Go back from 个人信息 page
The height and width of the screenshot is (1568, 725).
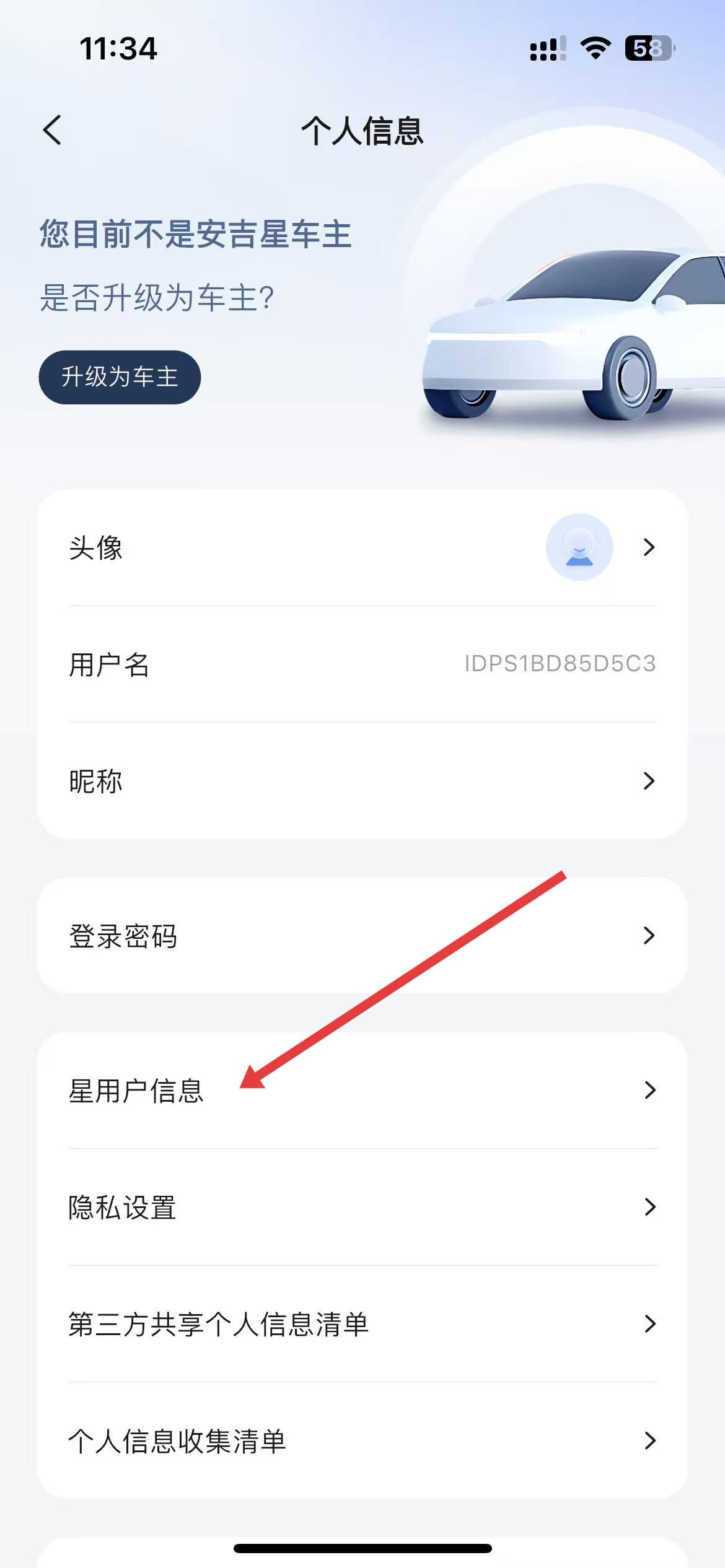click(x=53, y=130)
